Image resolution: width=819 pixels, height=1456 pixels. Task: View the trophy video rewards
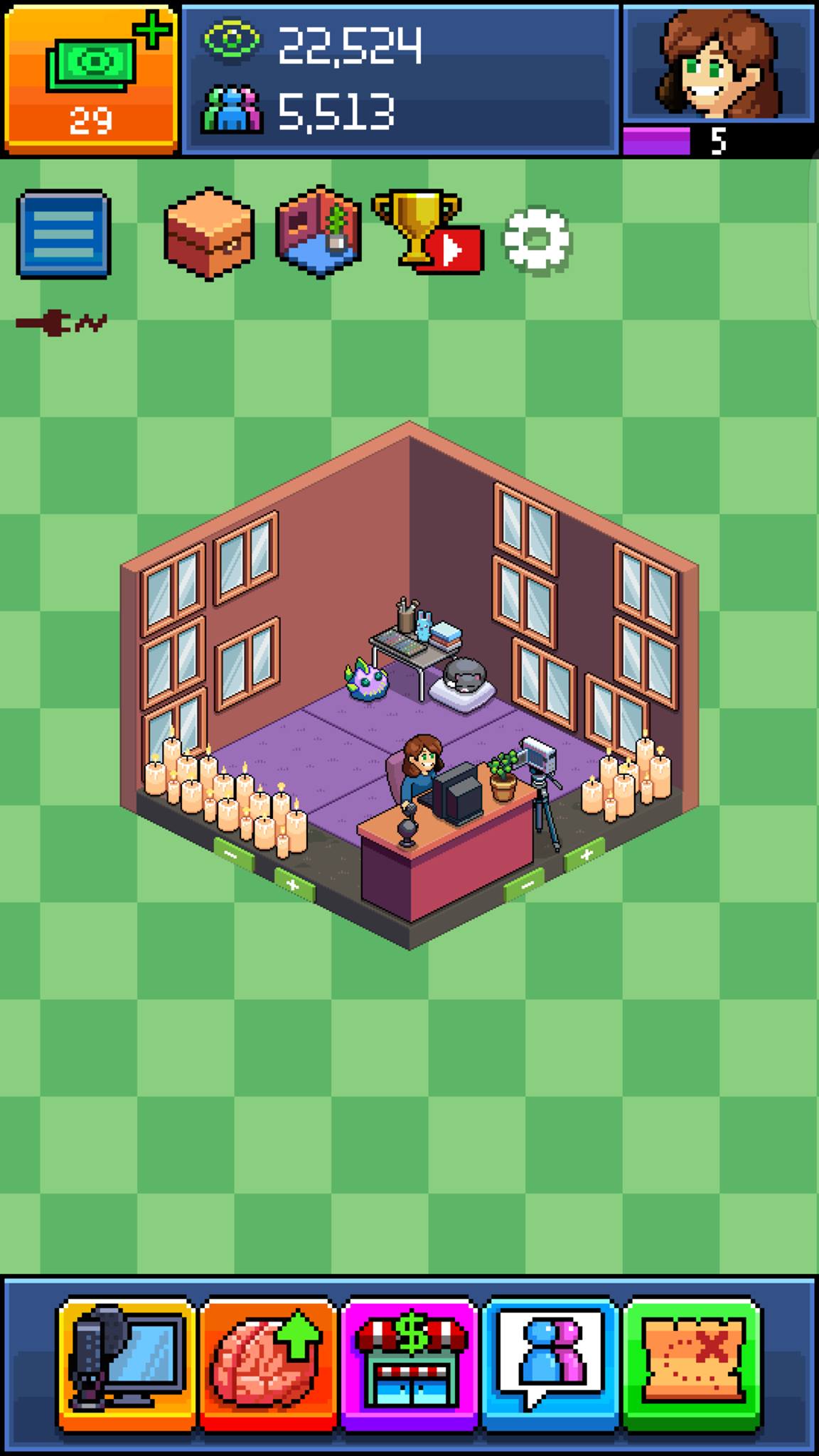428,232
